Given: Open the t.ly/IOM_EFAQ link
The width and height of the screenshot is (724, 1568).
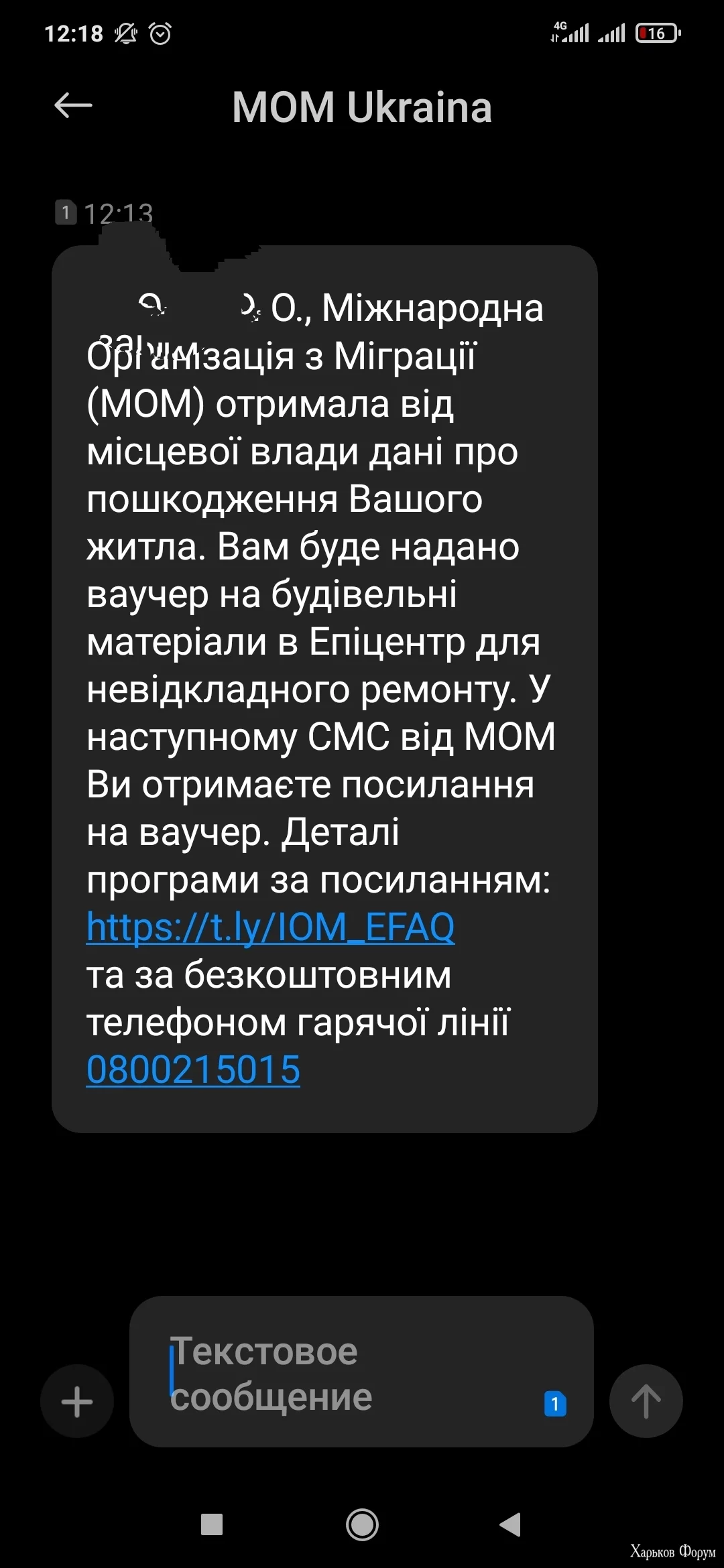Looking at the screenshot, I should [x=270, y=927].
